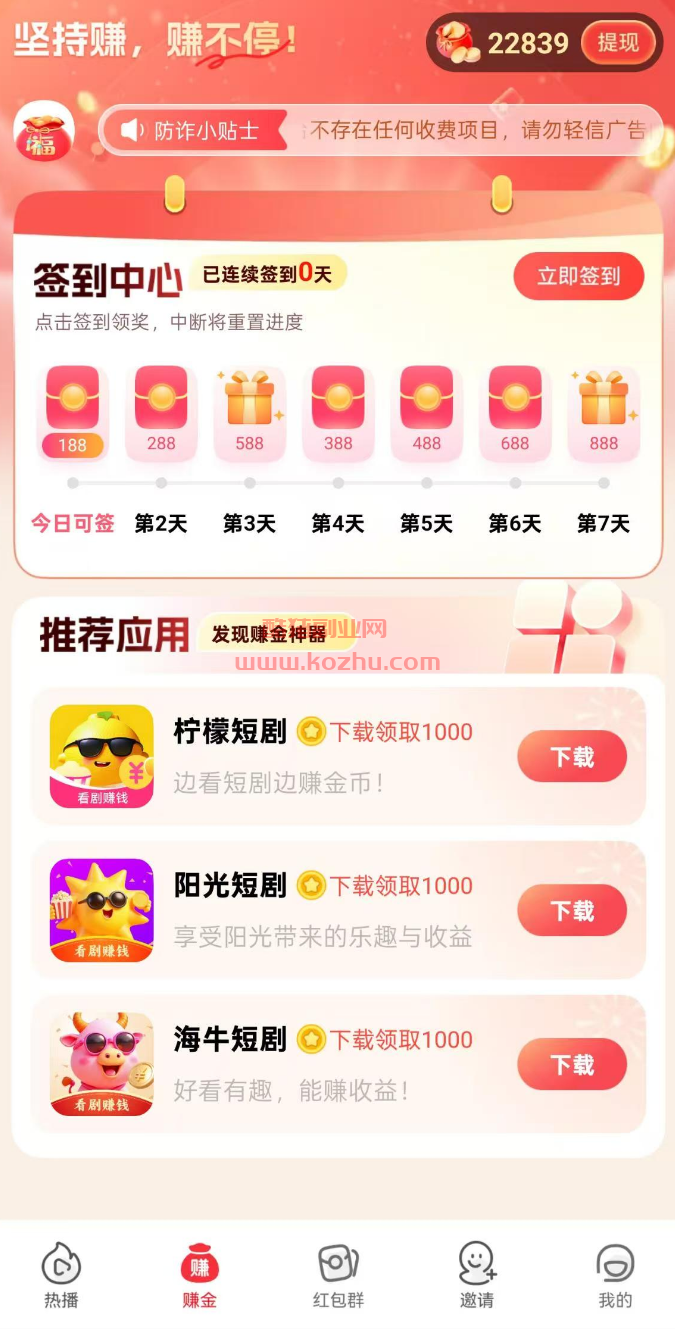Download the 柠檬短剧 app

(571, 757)
